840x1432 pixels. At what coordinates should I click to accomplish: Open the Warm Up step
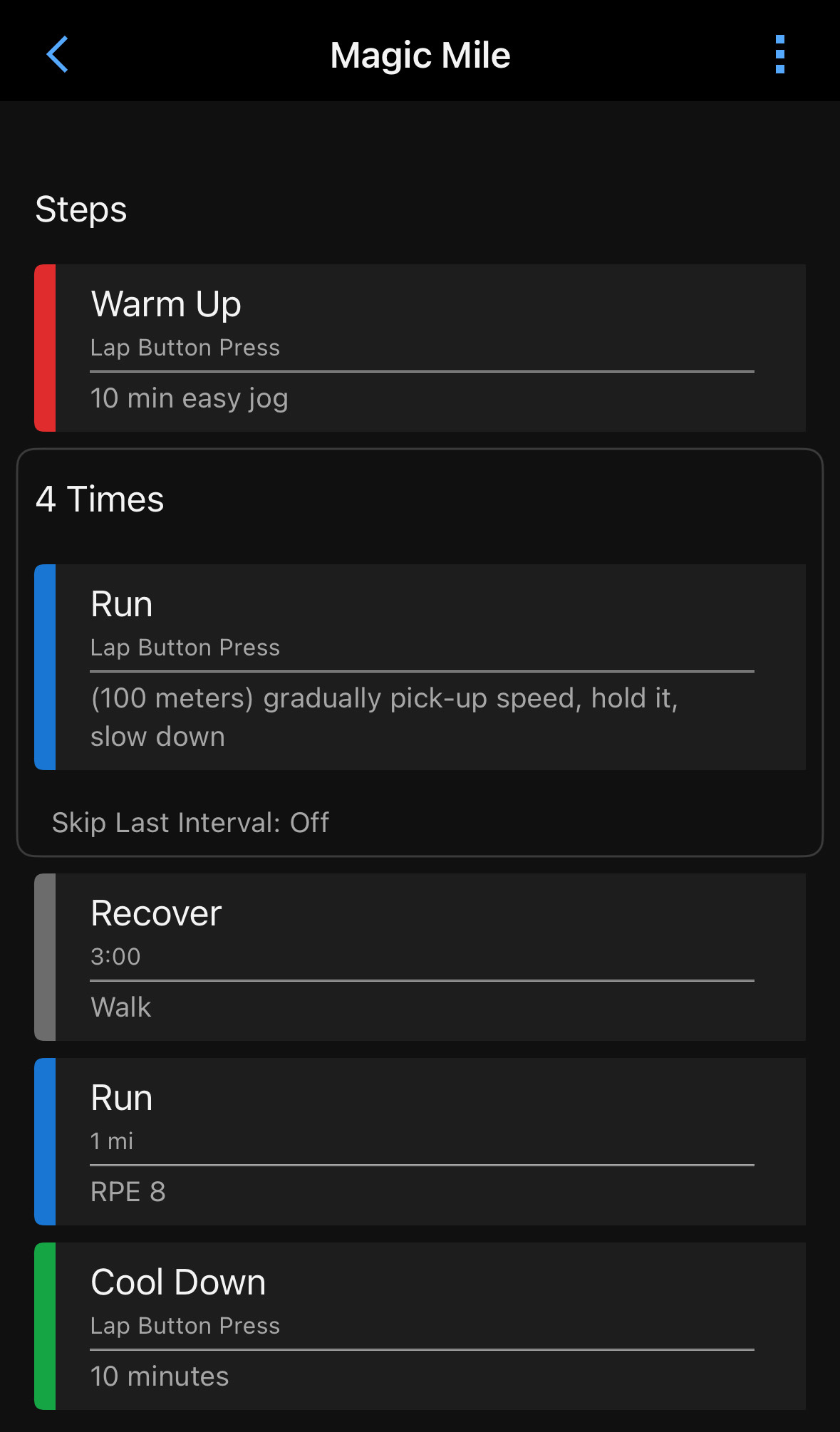point(420,348)
